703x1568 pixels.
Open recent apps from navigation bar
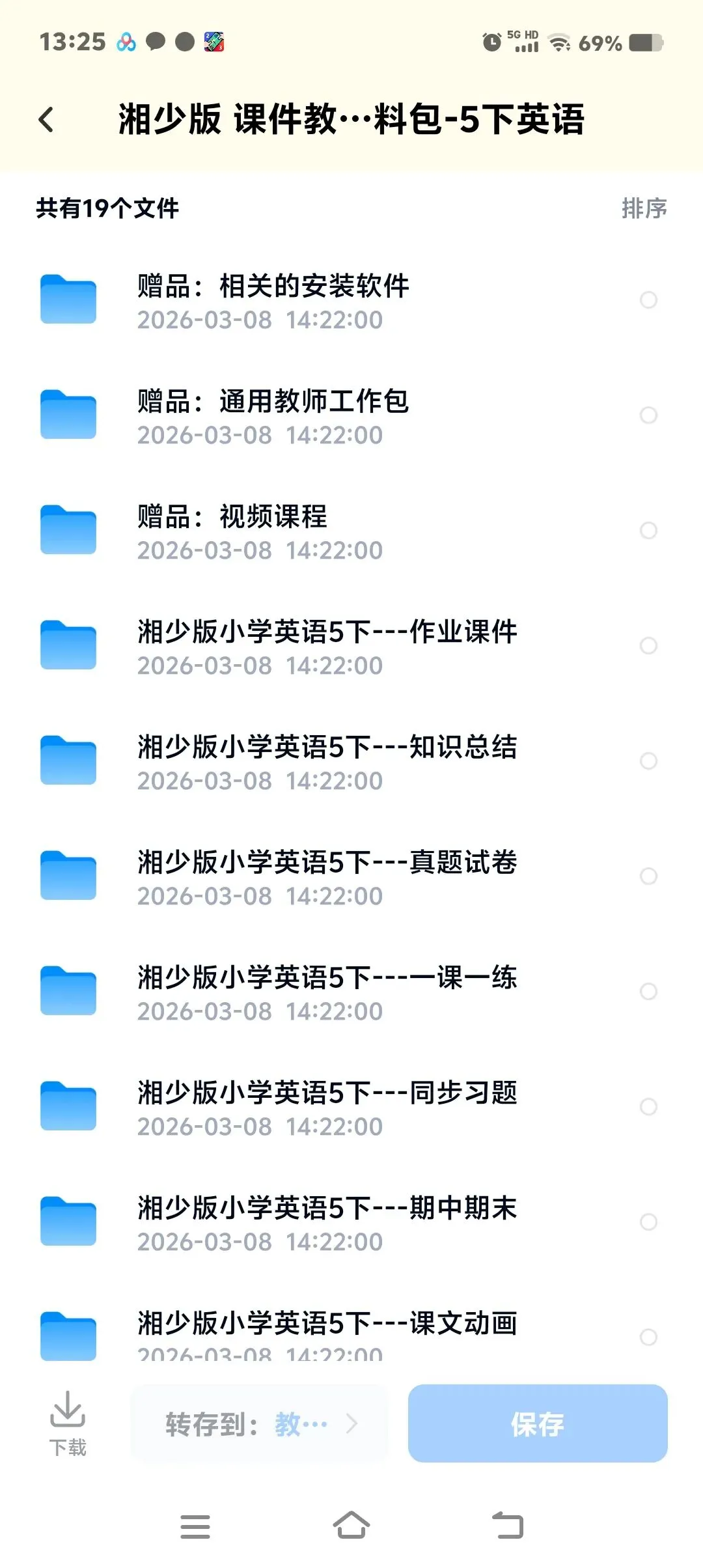click(195, 1526)
